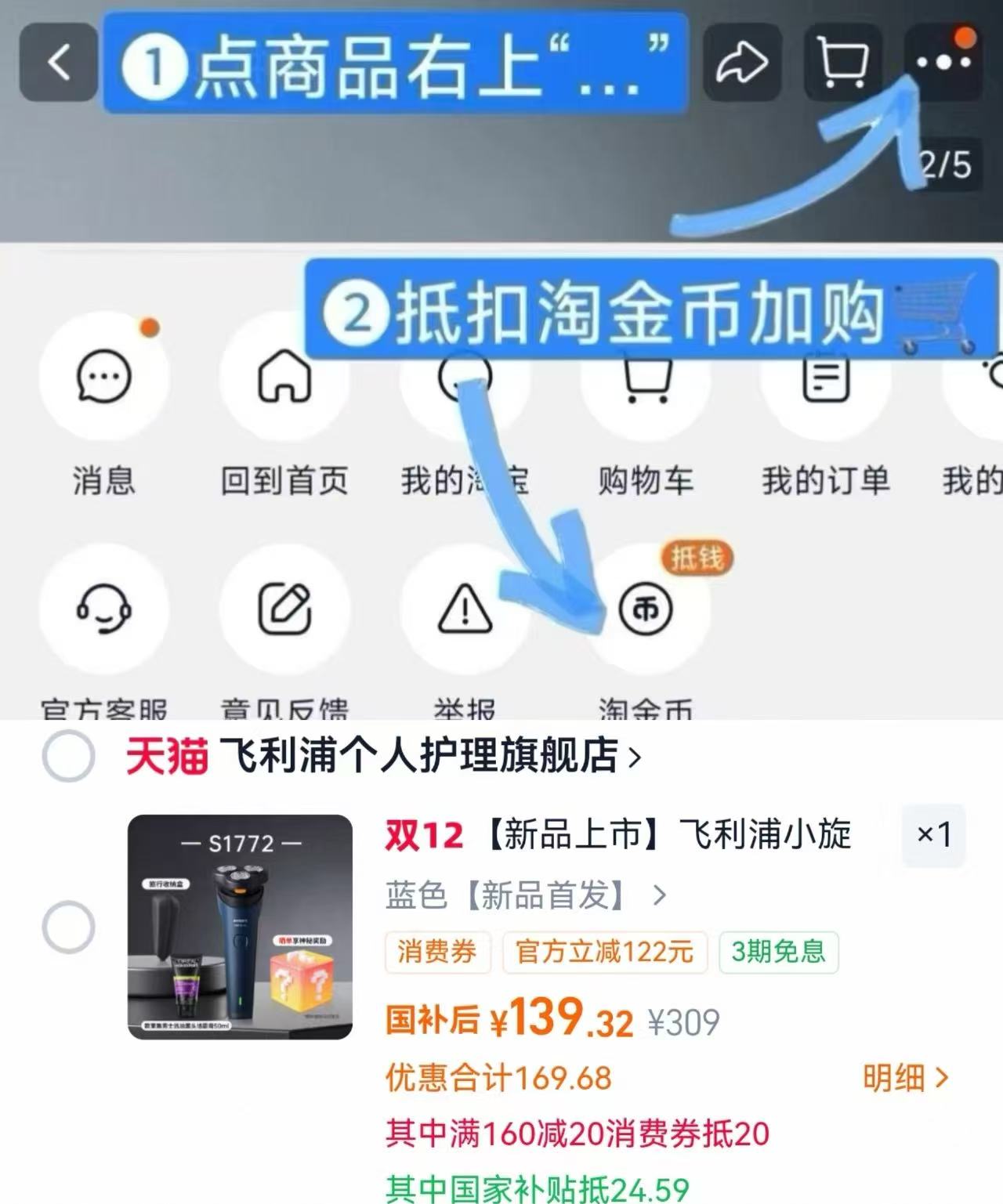The height and width of the screenshot is (1204, 1003).
Task: Open the cart icon in top bar
Action: (x=842, y=63)
